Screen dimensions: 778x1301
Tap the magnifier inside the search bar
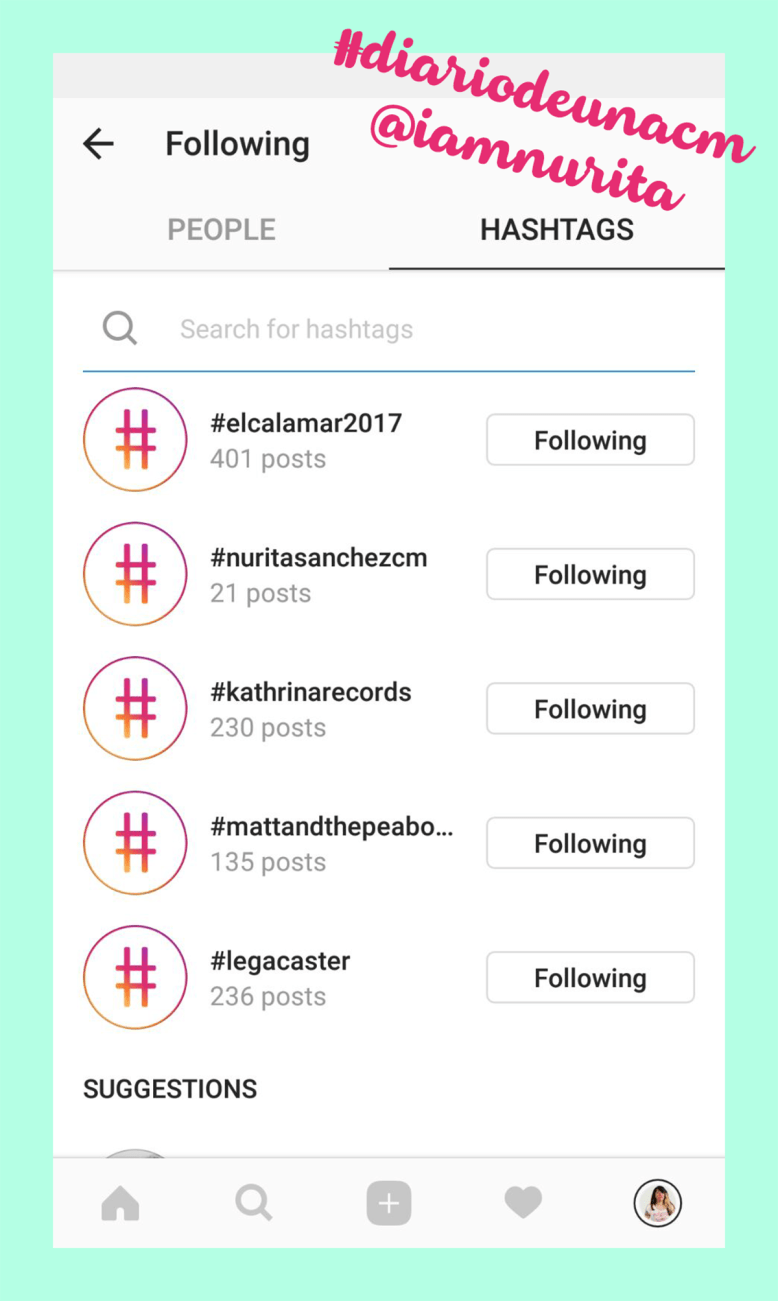pos(119,328)
